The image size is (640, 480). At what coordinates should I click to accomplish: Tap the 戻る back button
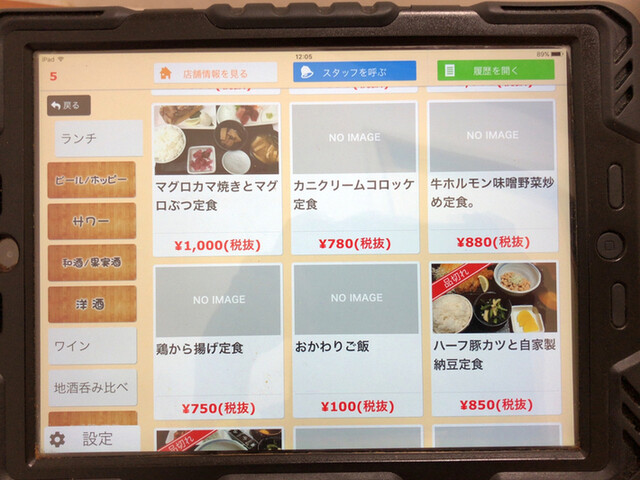(68, 105)
